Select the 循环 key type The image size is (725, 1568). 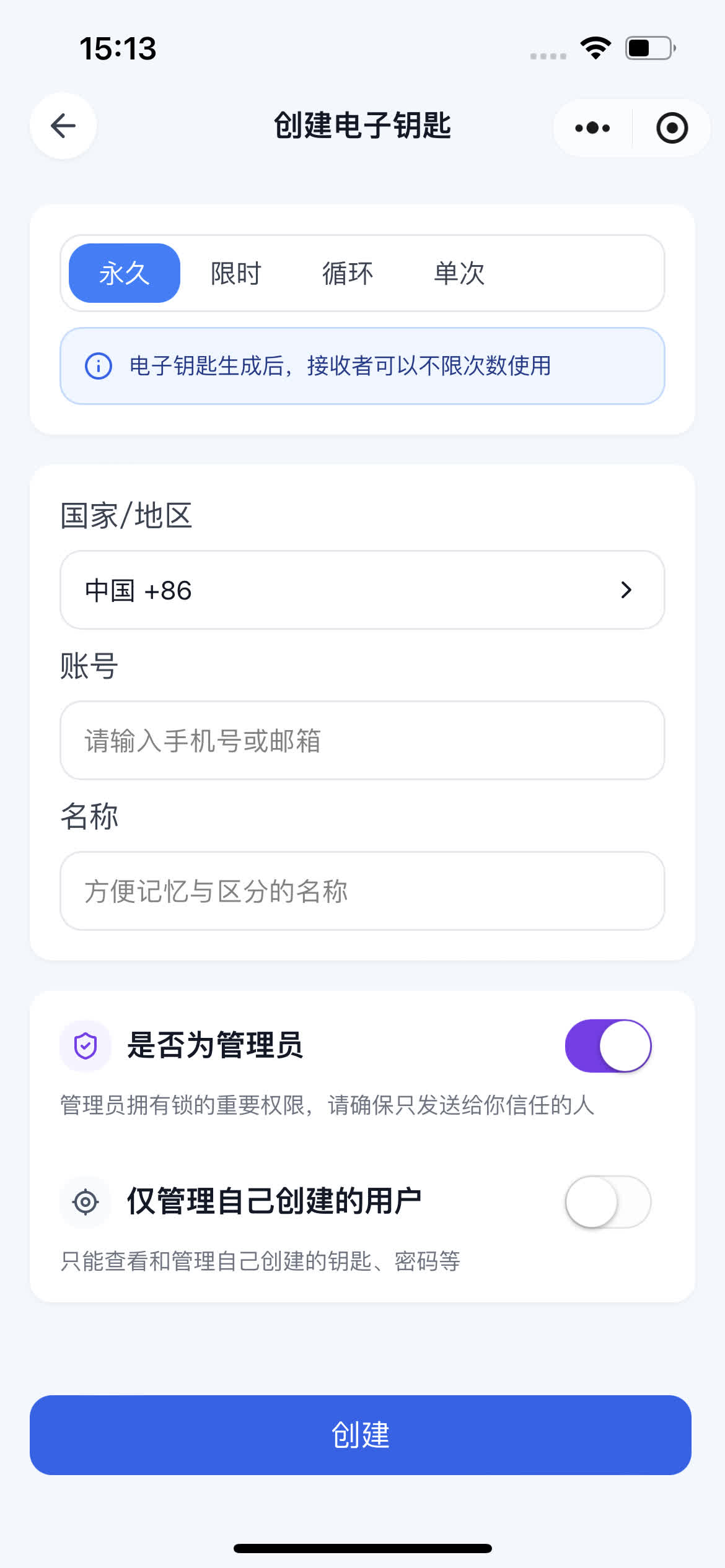[x=347, y=273]
